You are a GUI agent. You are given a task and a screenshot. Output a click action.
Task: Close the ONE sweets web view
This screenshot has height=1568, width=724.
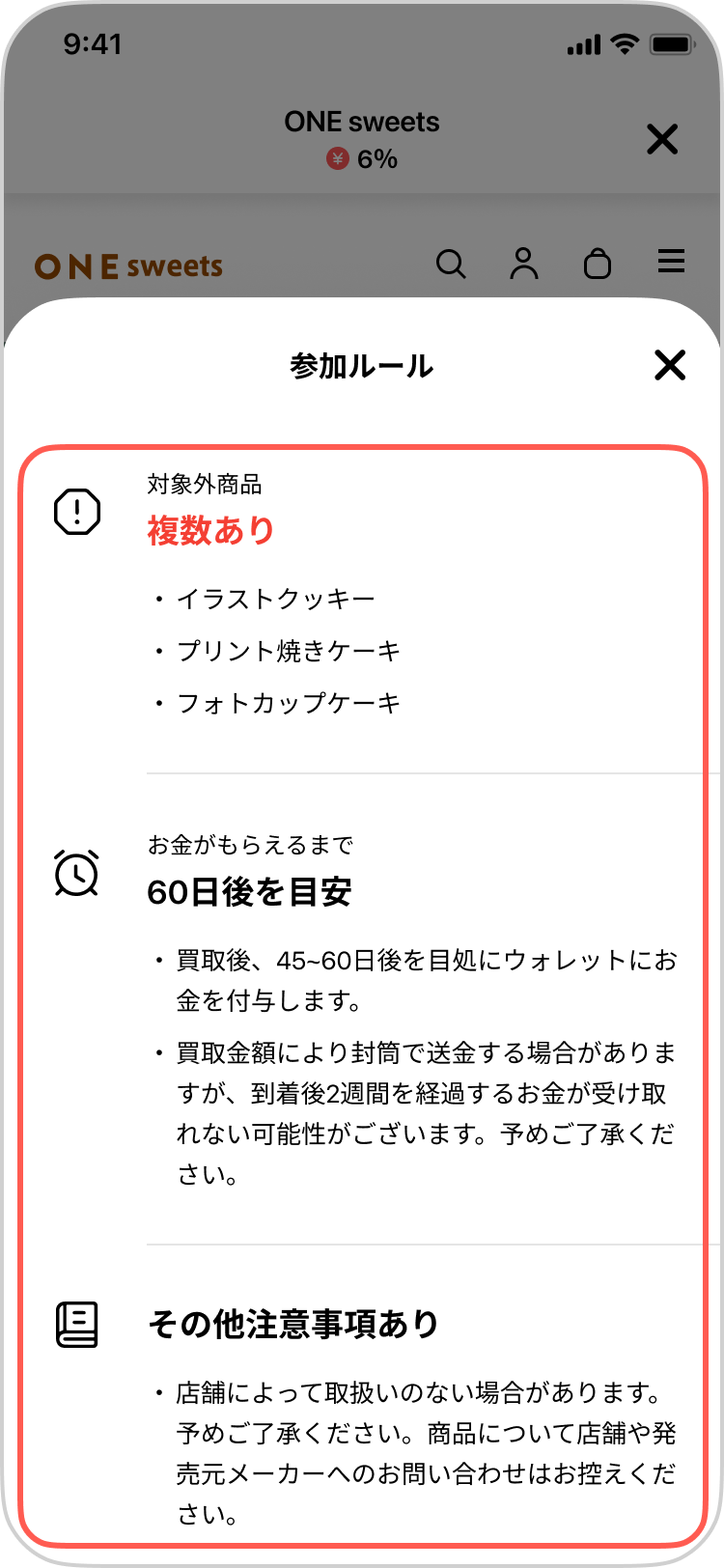point(662,140)
